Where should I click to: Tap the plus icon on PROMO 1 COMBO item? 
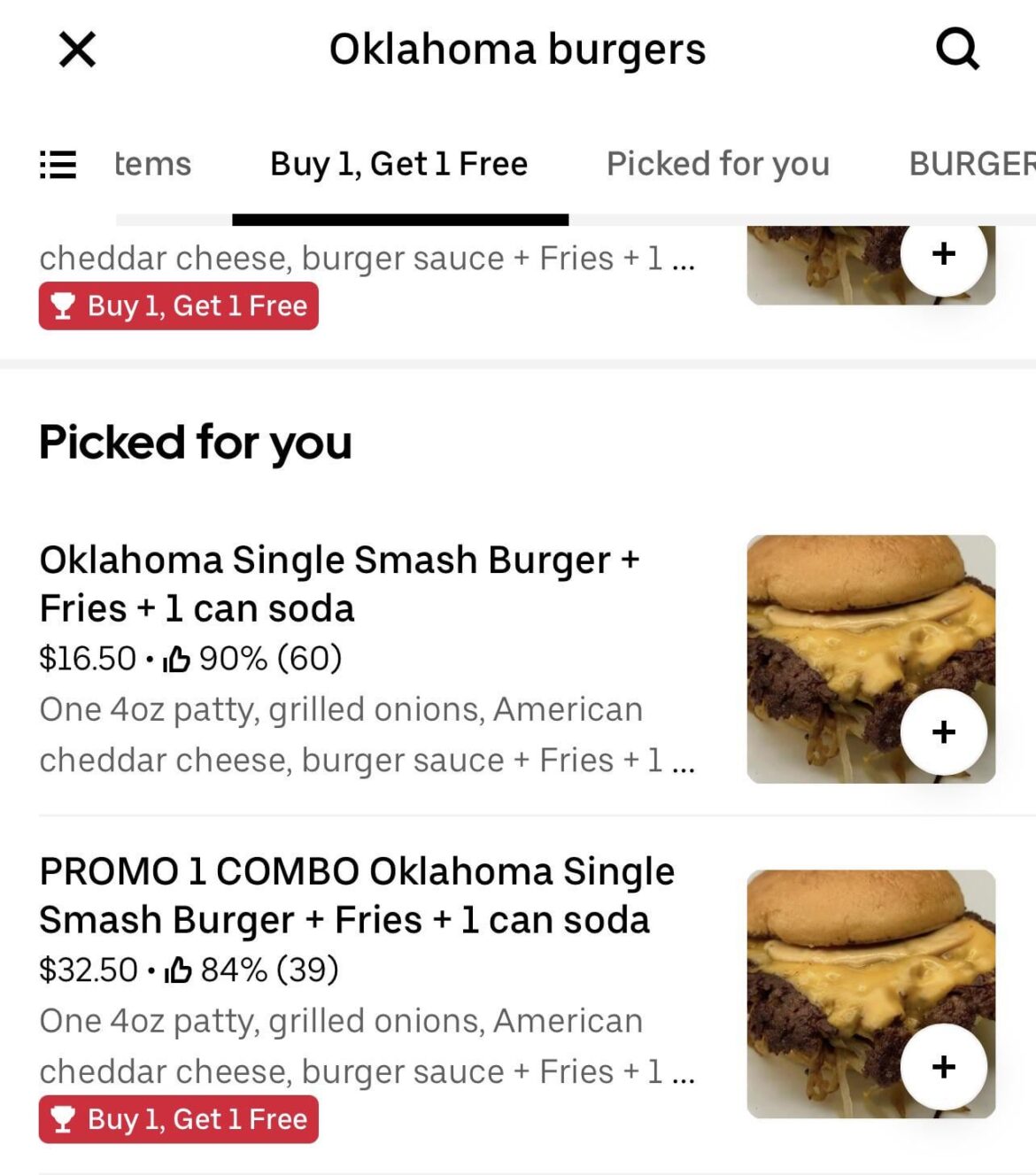945,1066
